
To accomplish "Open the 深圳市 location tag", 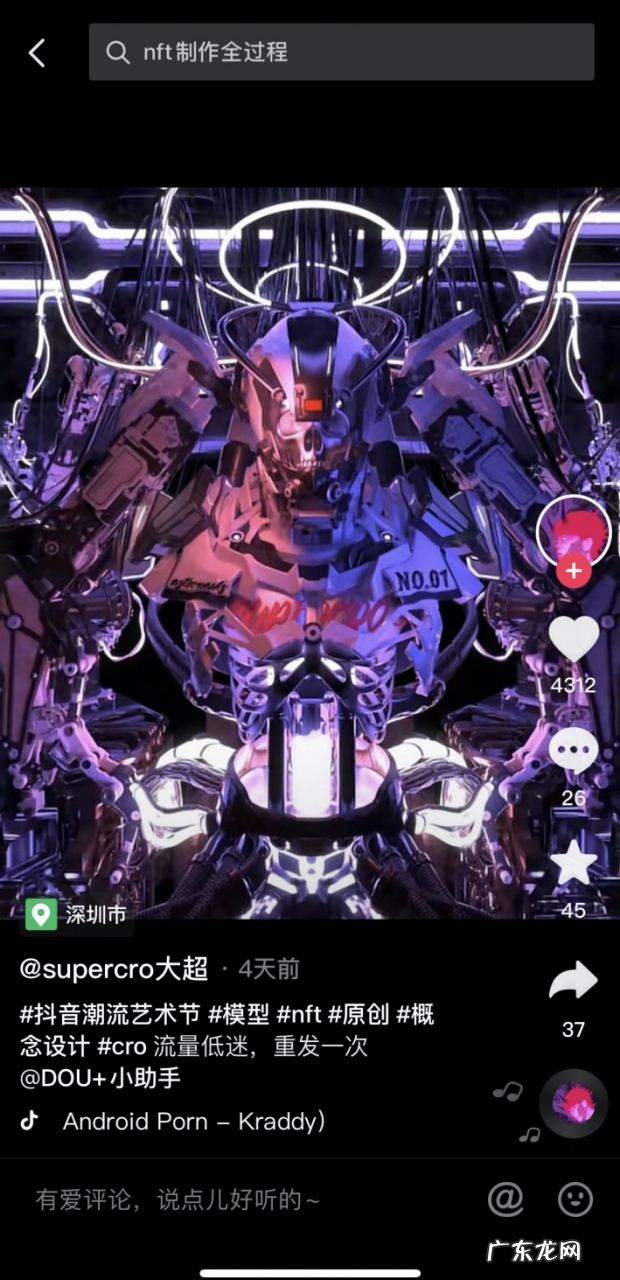I will pyautogui.click(x=80, y=914).
